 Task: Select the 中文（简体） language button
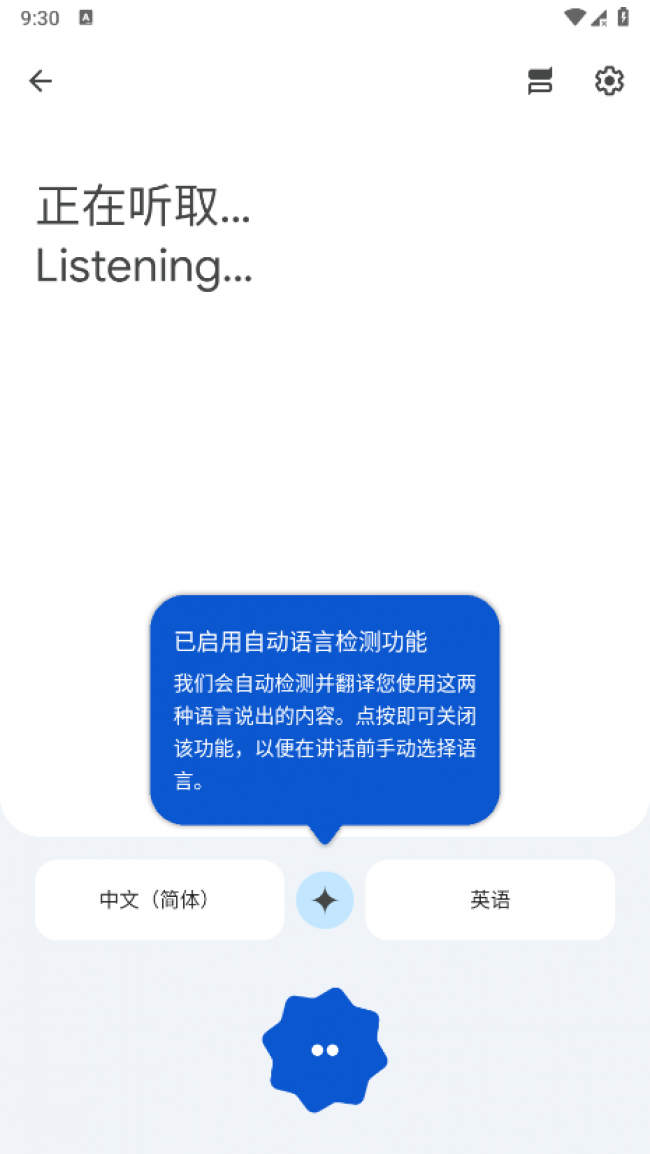coord(160,899)
